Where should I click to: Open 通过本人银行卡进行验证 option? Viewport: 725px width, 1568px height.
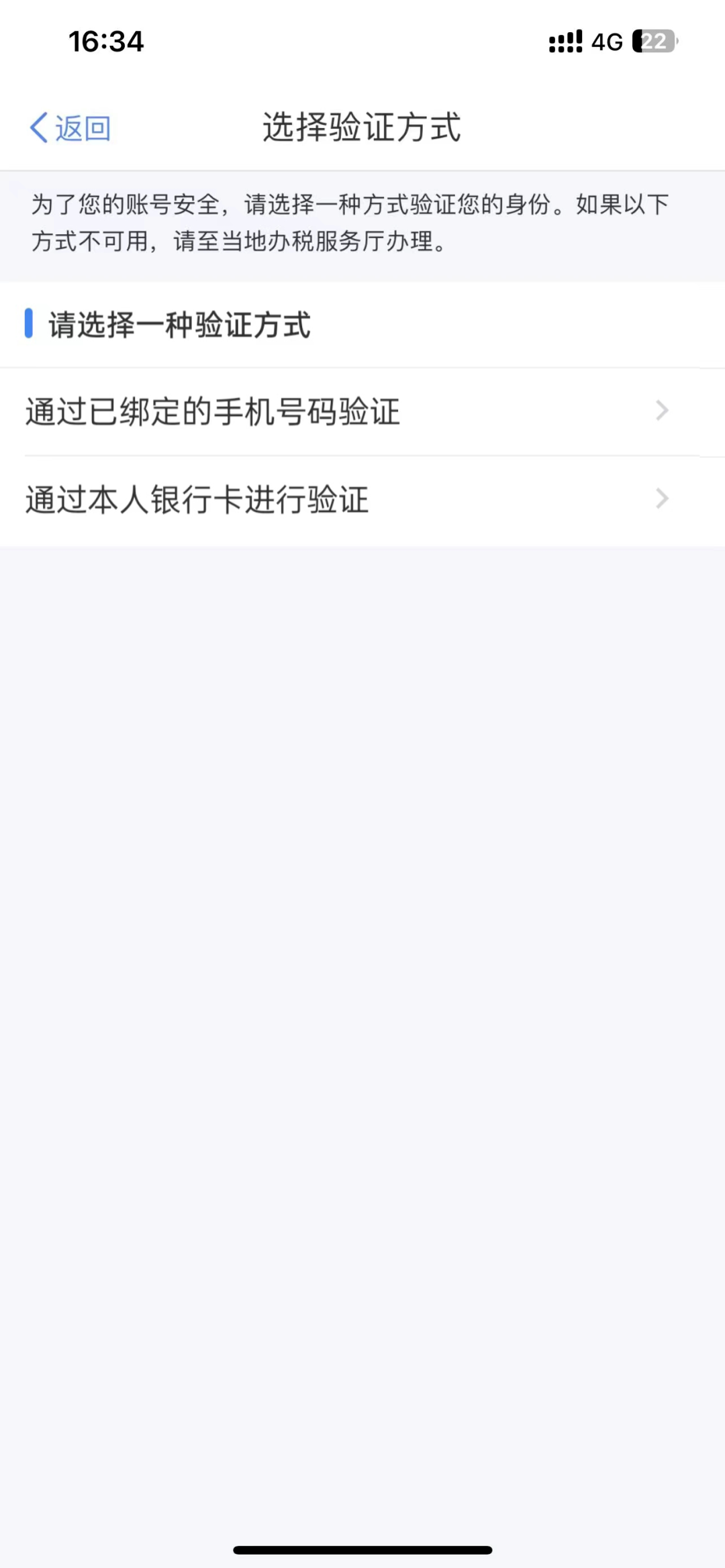point(362,501)
